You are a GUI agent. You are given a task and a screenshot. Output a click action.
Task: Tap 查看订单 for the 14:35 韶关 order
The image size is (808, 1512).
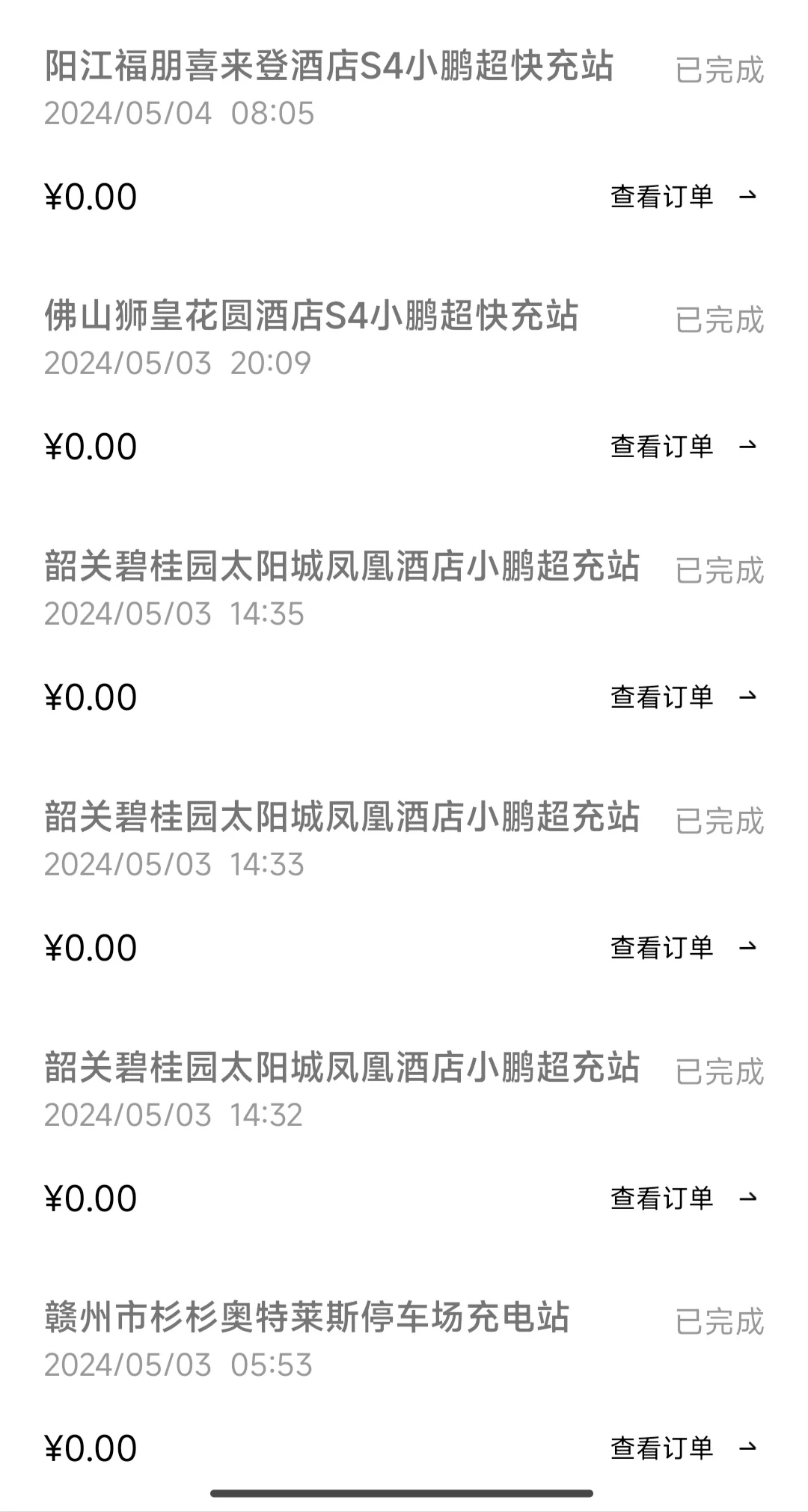click(x=682, y=697)
